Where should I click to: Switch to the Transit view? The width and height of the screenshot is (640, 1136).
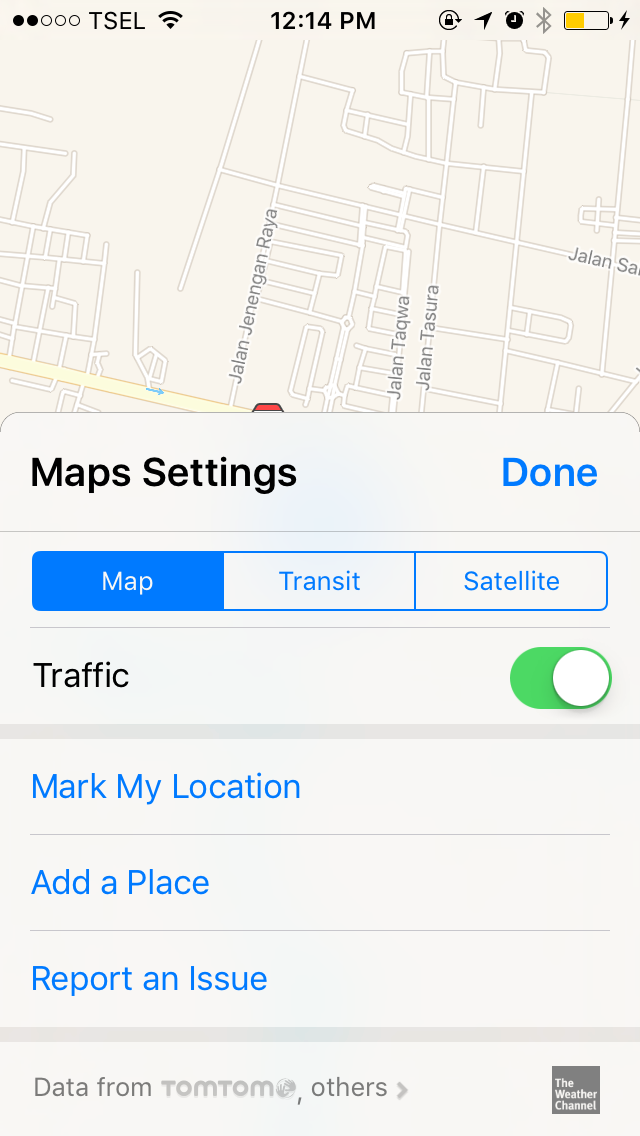[x=319, y=581]
